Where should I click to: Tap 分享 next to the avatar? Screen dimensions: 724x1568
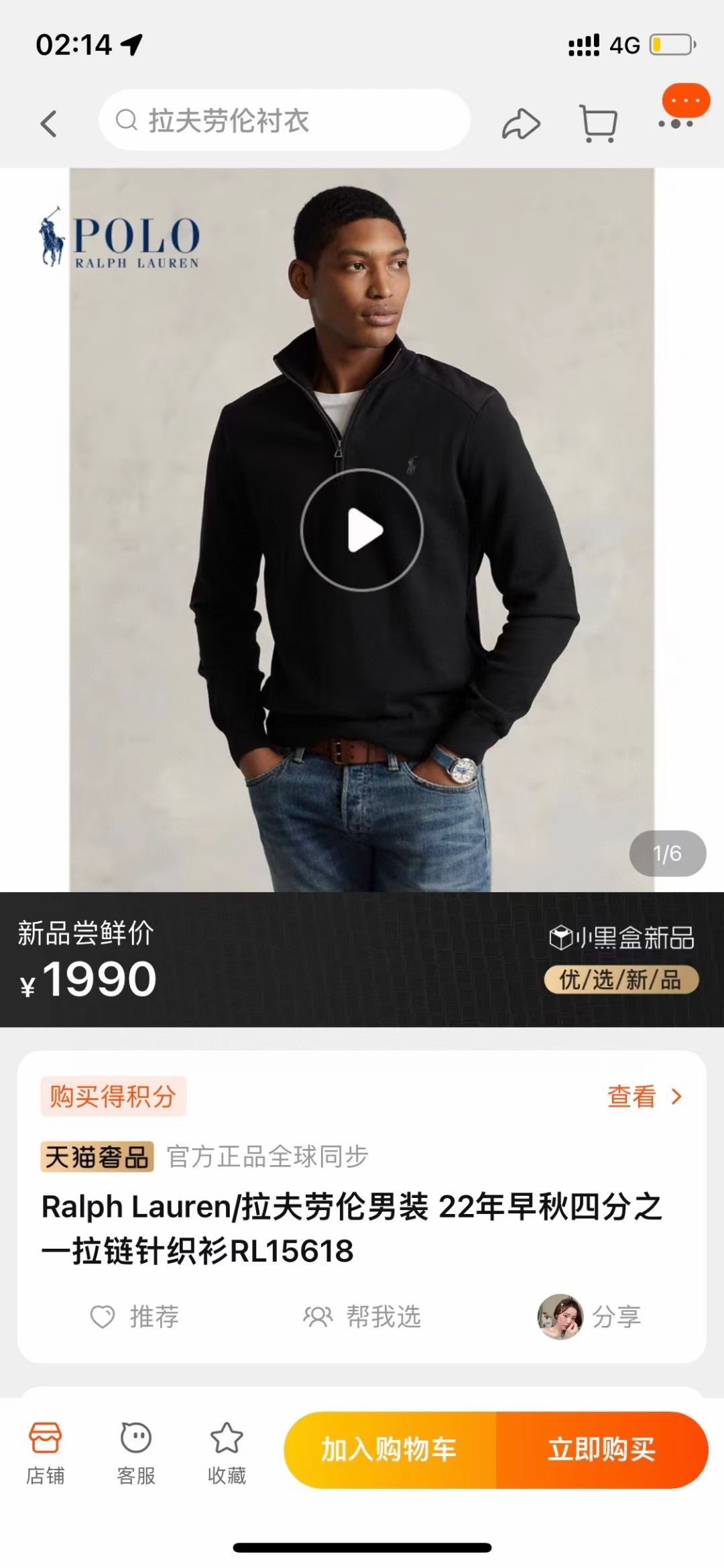pos(615,1317)
